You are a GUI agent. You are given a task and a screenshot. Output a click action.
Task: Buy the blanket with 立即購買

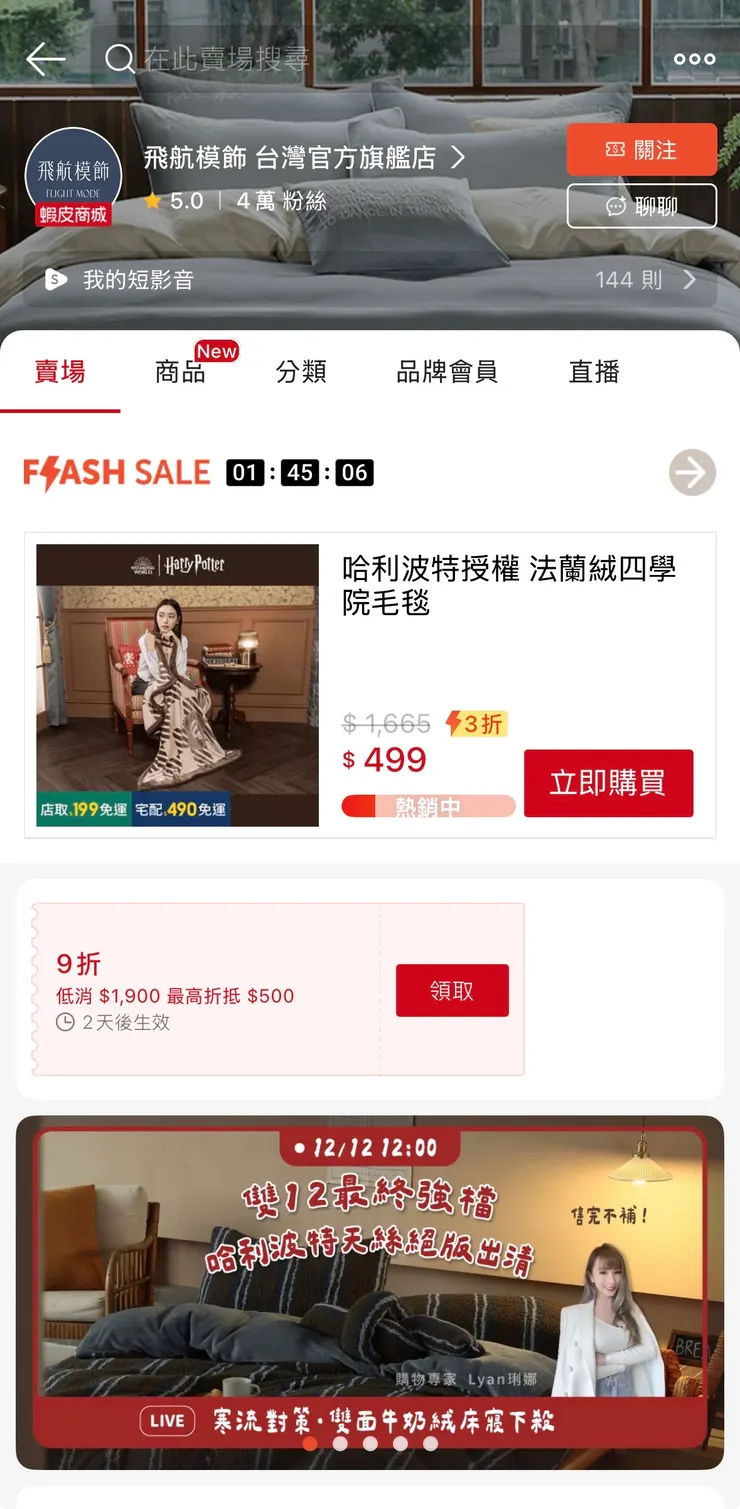(x=608, y=783)
